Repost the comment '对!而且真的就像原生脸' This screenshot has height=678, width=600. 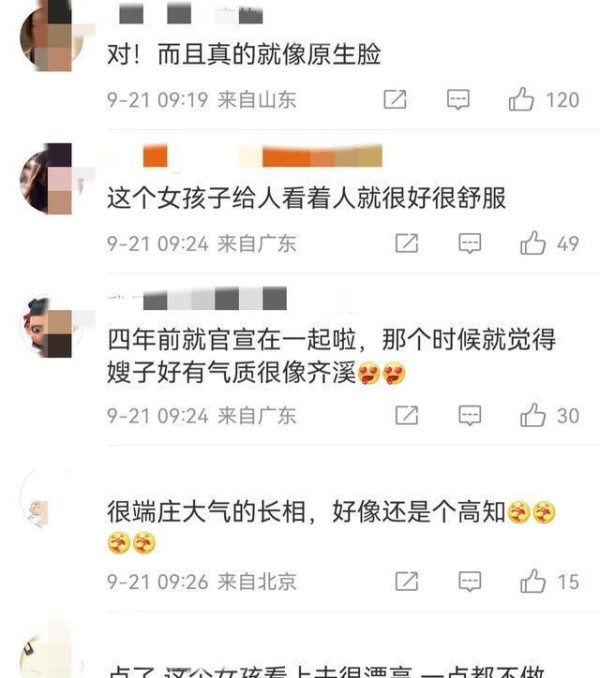pos(395,100)
